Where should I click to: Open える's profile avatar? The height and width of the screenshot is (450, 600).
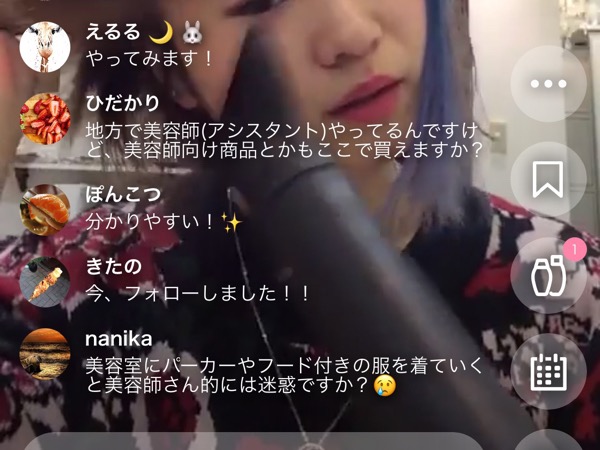[45, 46]
